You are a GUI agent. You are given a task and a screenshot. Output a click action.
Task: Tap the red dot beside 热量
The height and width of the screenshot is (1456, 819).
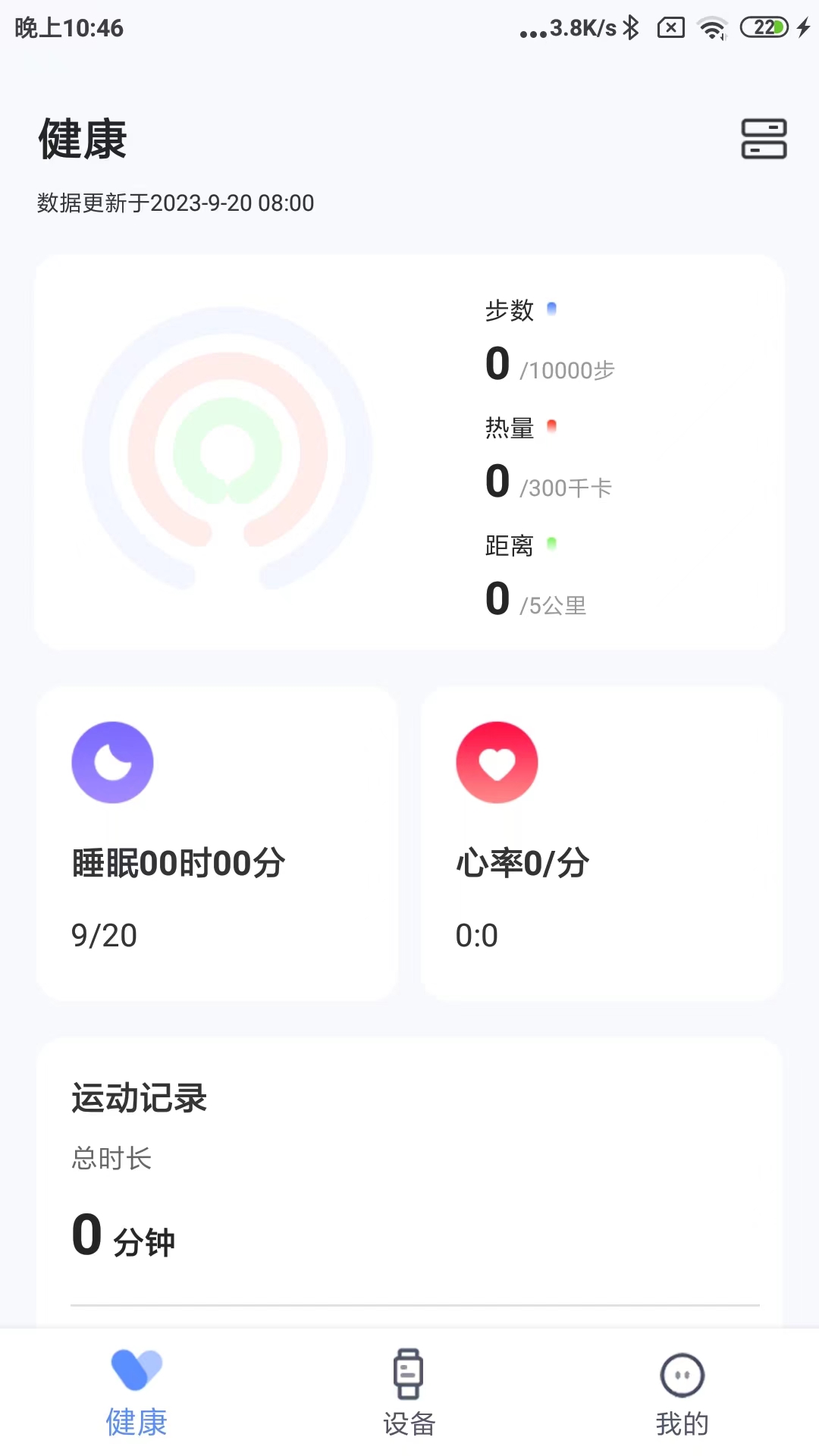coord(553,426)
